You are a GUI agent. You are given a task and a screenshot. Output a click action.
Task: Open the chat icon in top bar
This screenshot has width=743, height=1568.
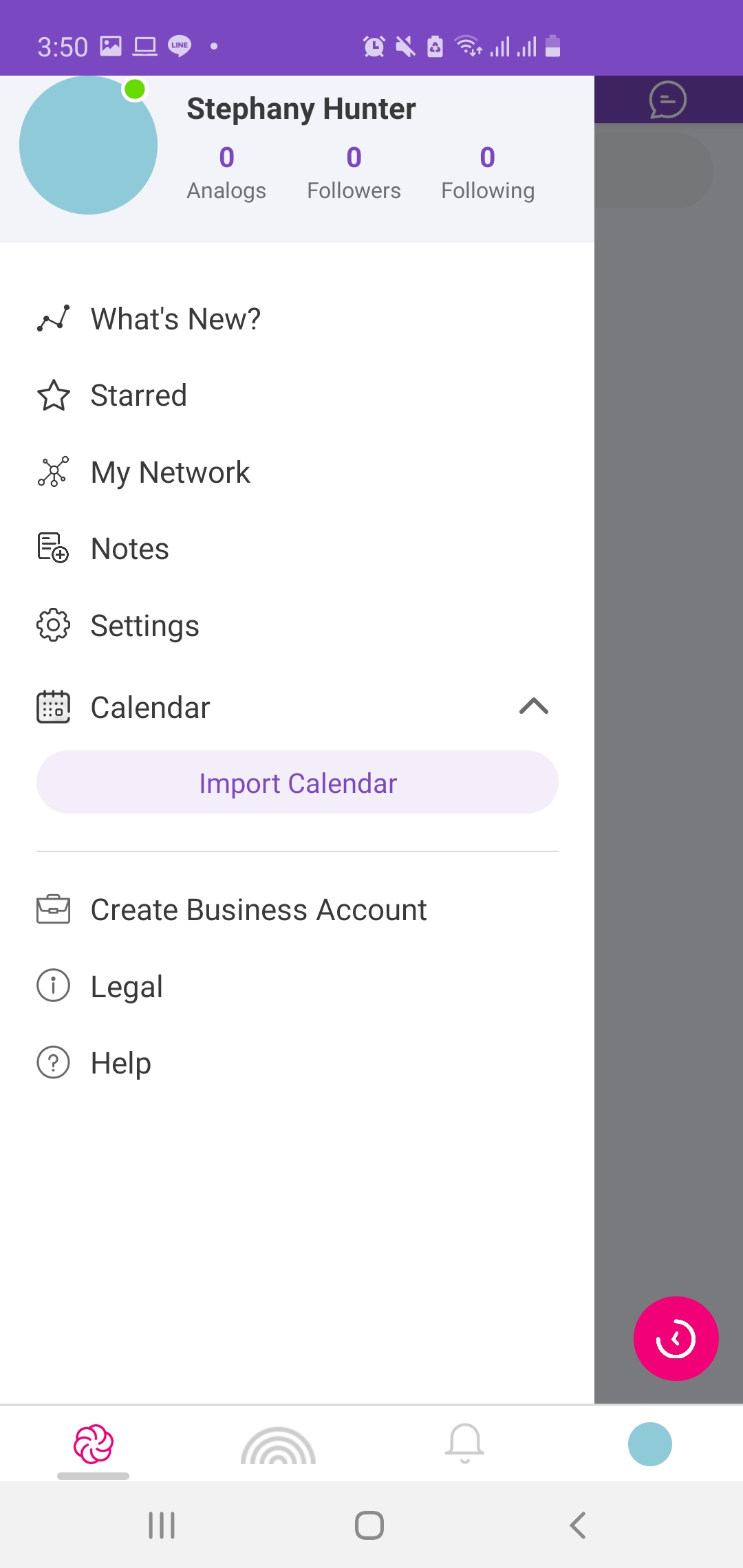coord(667,100)
